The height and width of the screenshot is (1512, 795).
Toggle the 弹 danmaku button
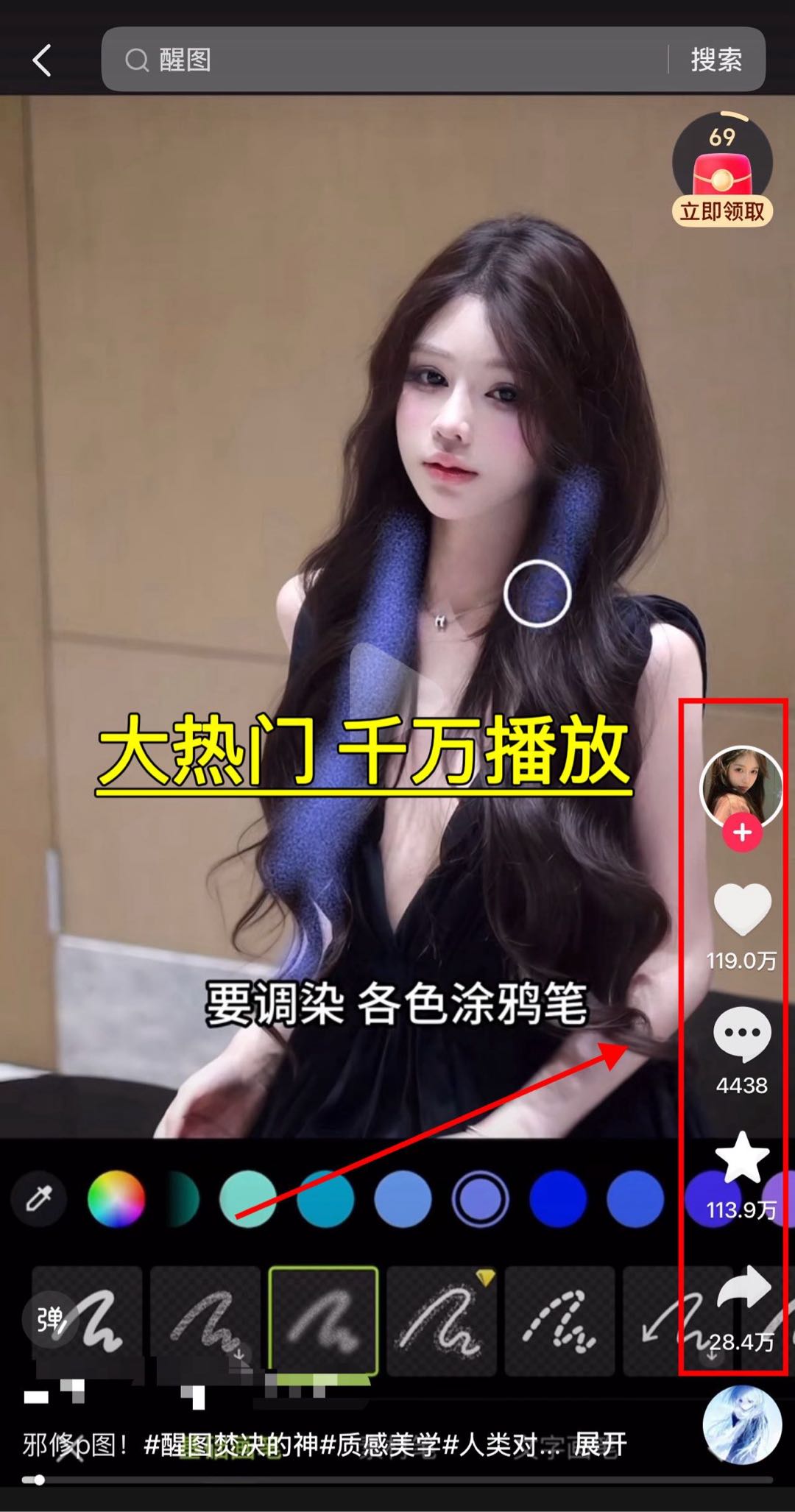(50, 1319)
